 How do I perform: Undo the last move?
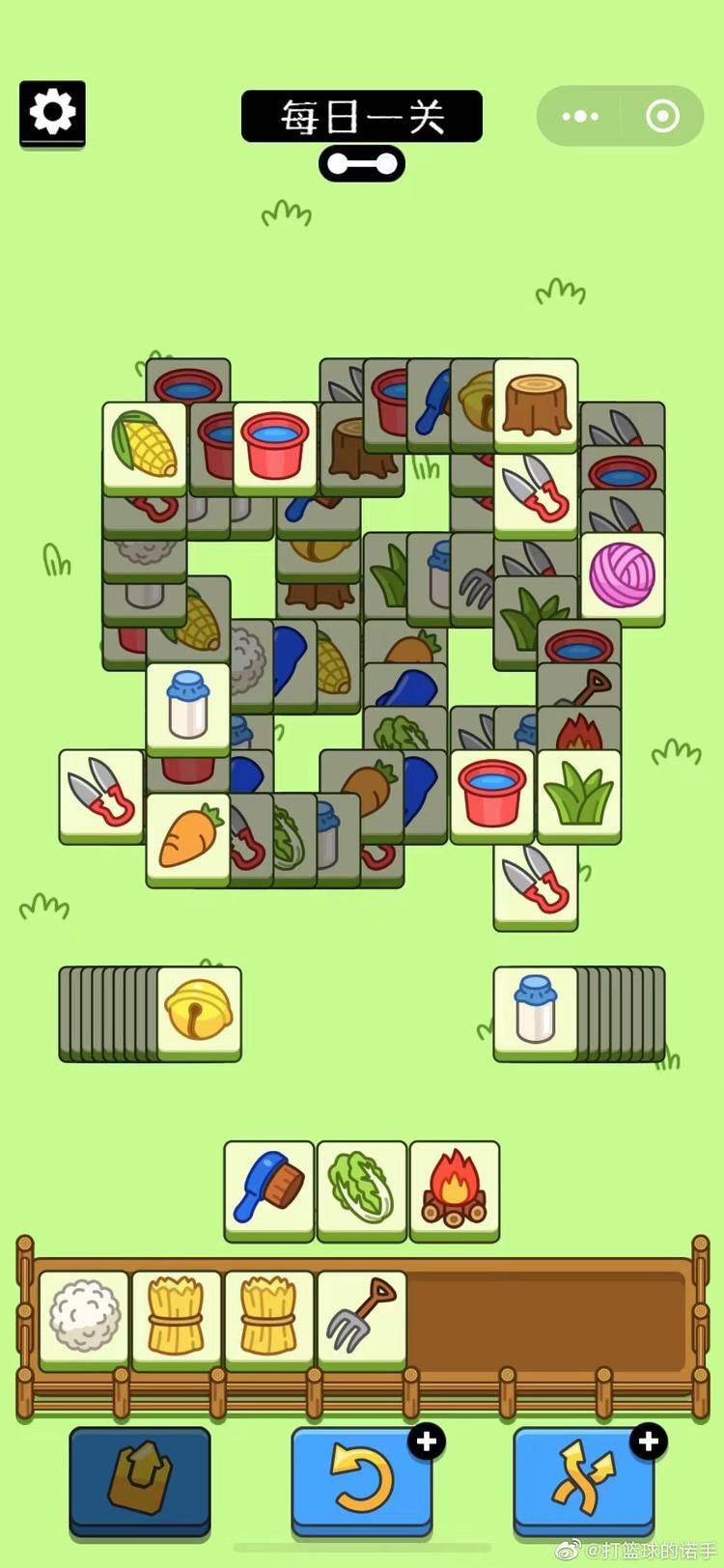pyautogui.click(x=361, y=1477)
